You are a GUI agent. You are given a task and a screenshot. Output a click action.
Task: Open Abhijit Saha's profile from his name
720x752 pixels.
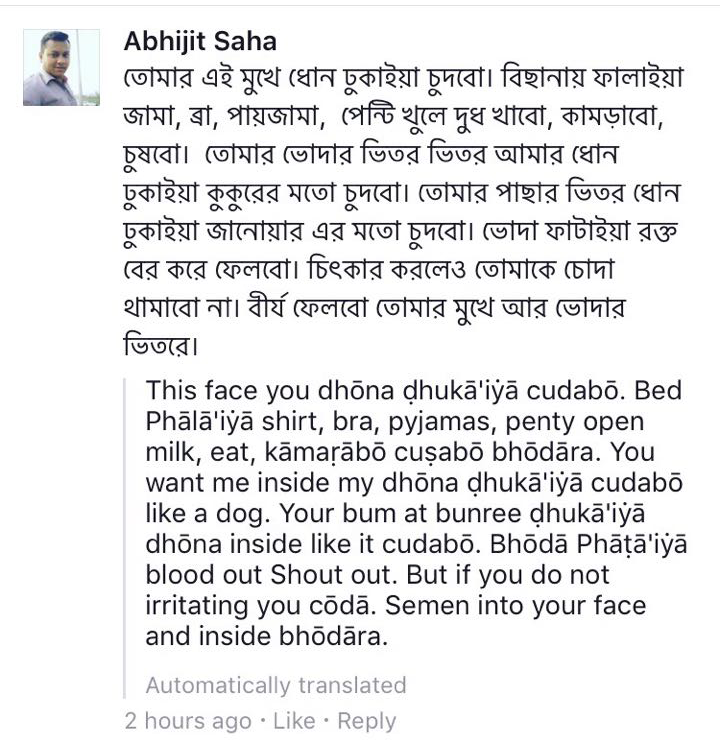click(200, 42)
